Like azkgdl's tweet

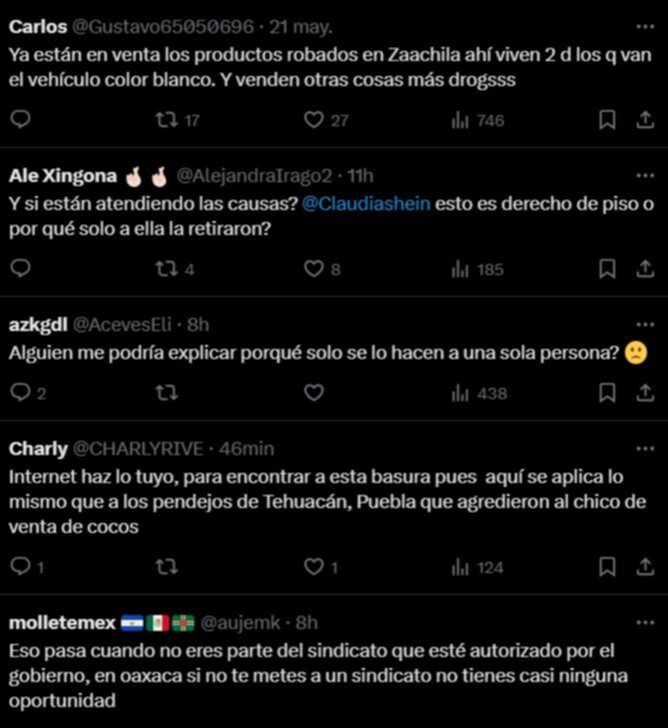coord(313,393)
